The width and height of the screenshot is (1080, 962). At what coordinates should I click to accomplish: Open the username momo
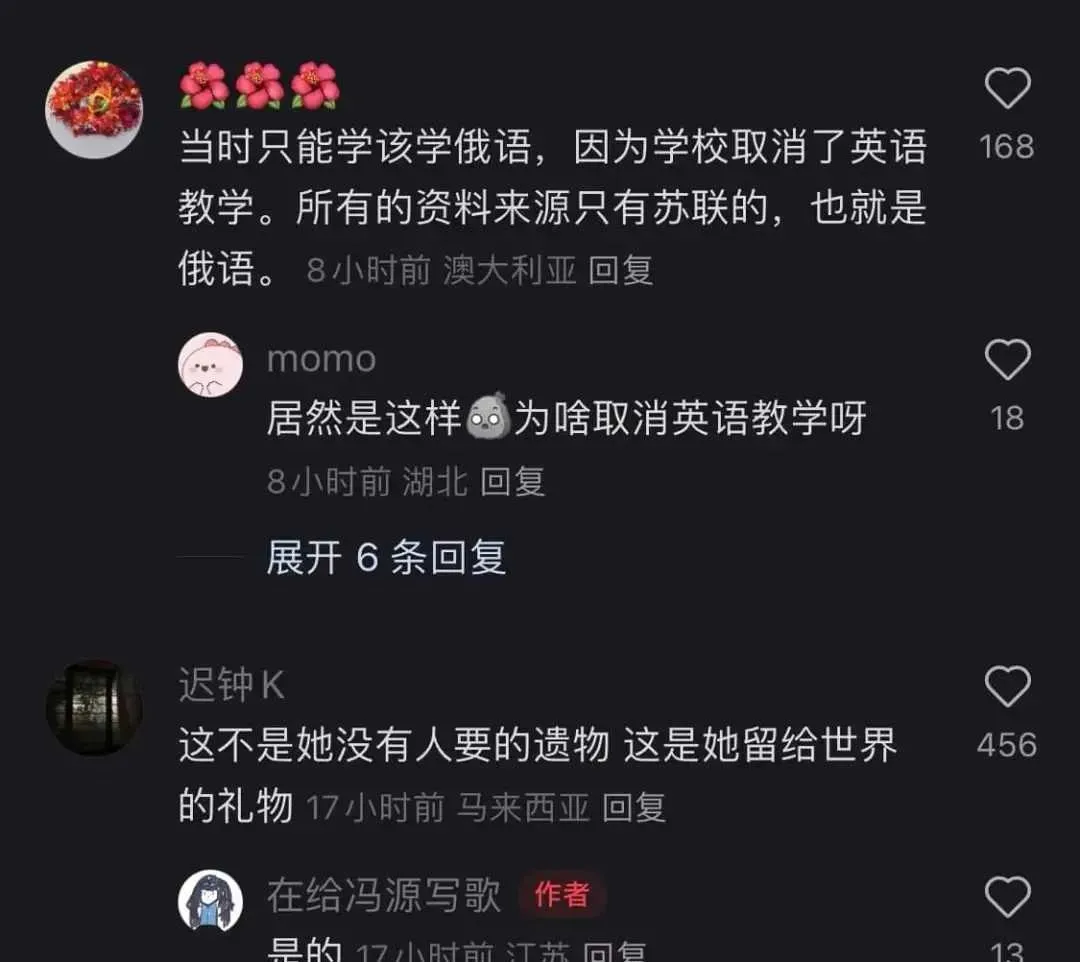322,359
